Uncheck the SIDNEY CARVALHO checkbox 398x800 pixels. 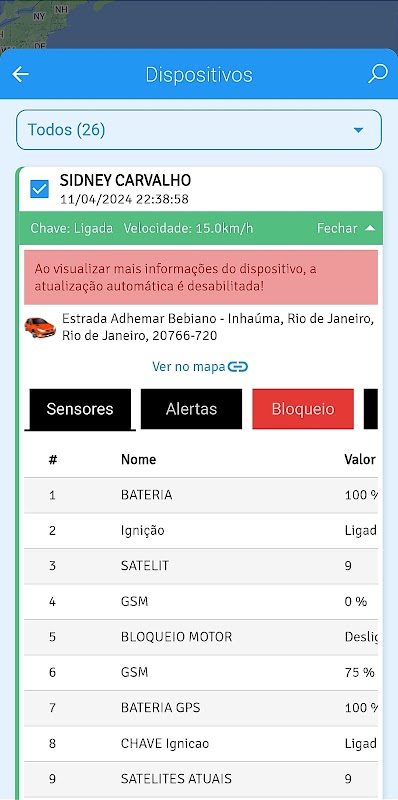coord(39,189)
